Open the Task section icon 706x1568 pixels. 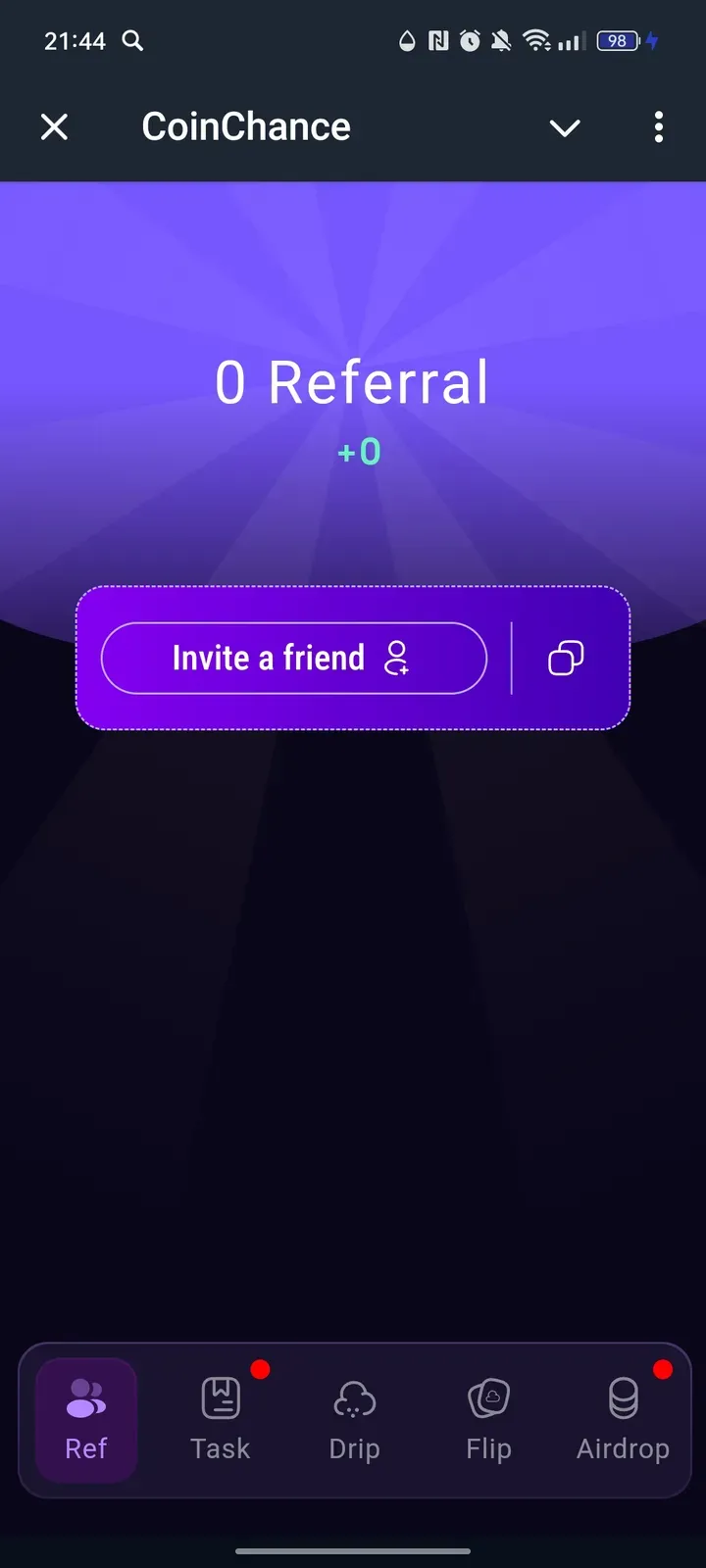[221, 1399]
